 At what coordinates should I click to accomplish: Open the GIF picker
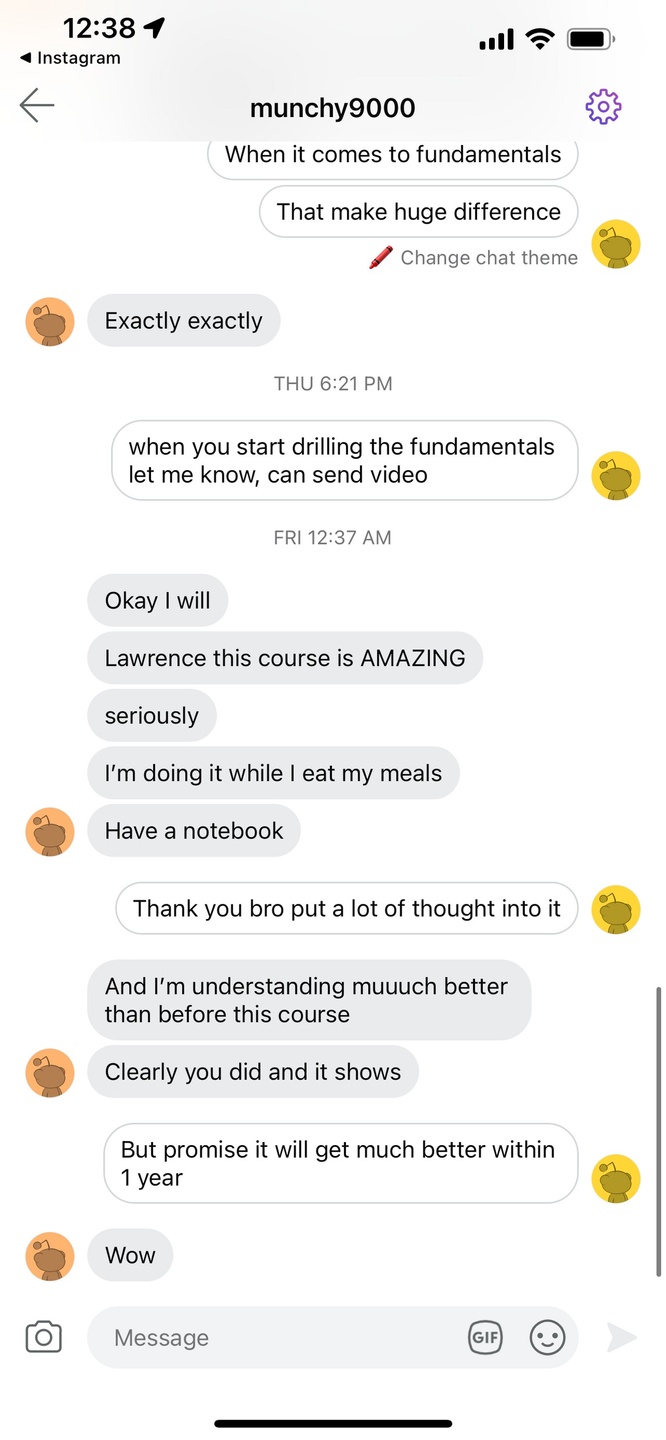pyautogui.click(x=485, y=1338)
